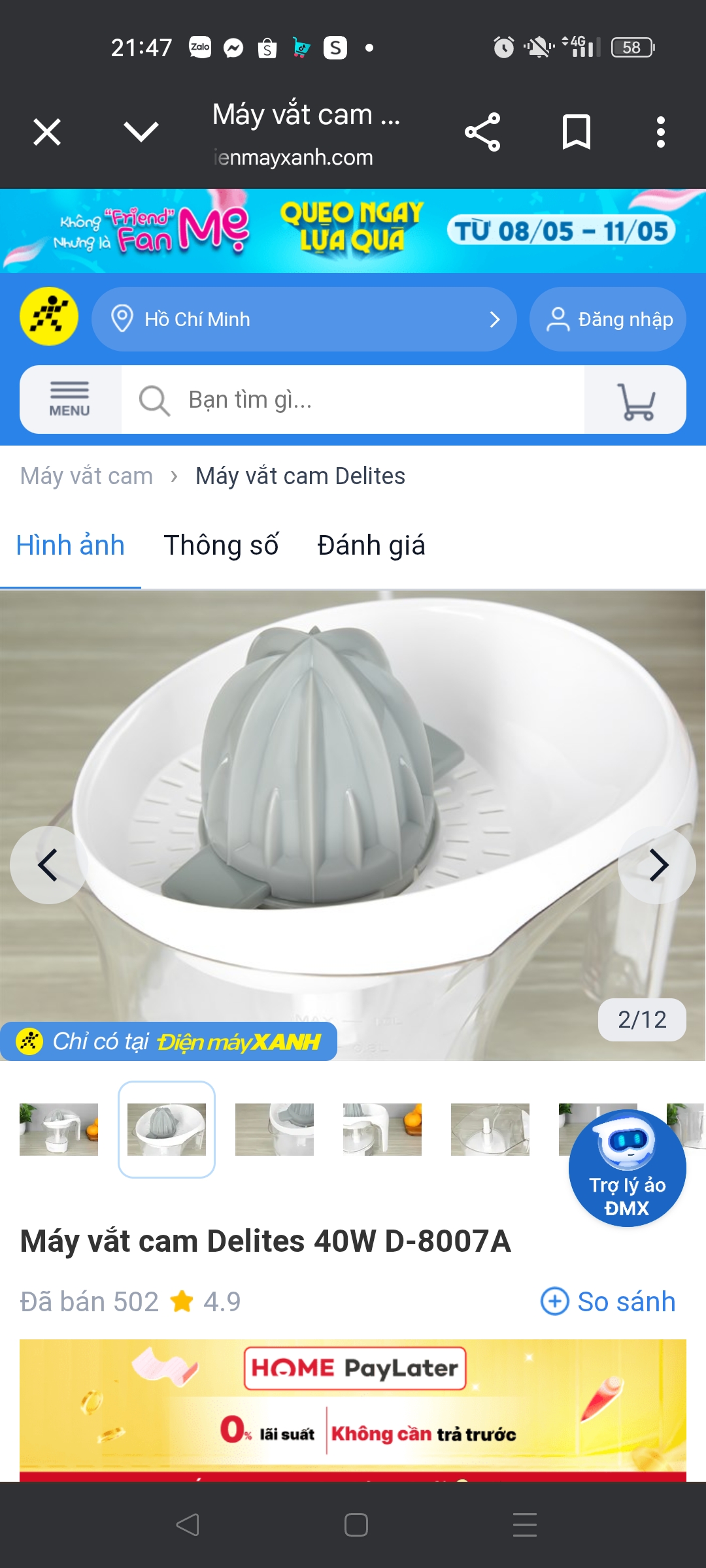
Task: Close the in-app browser tab
Action: pyautogui.click(x=47, y=132)
